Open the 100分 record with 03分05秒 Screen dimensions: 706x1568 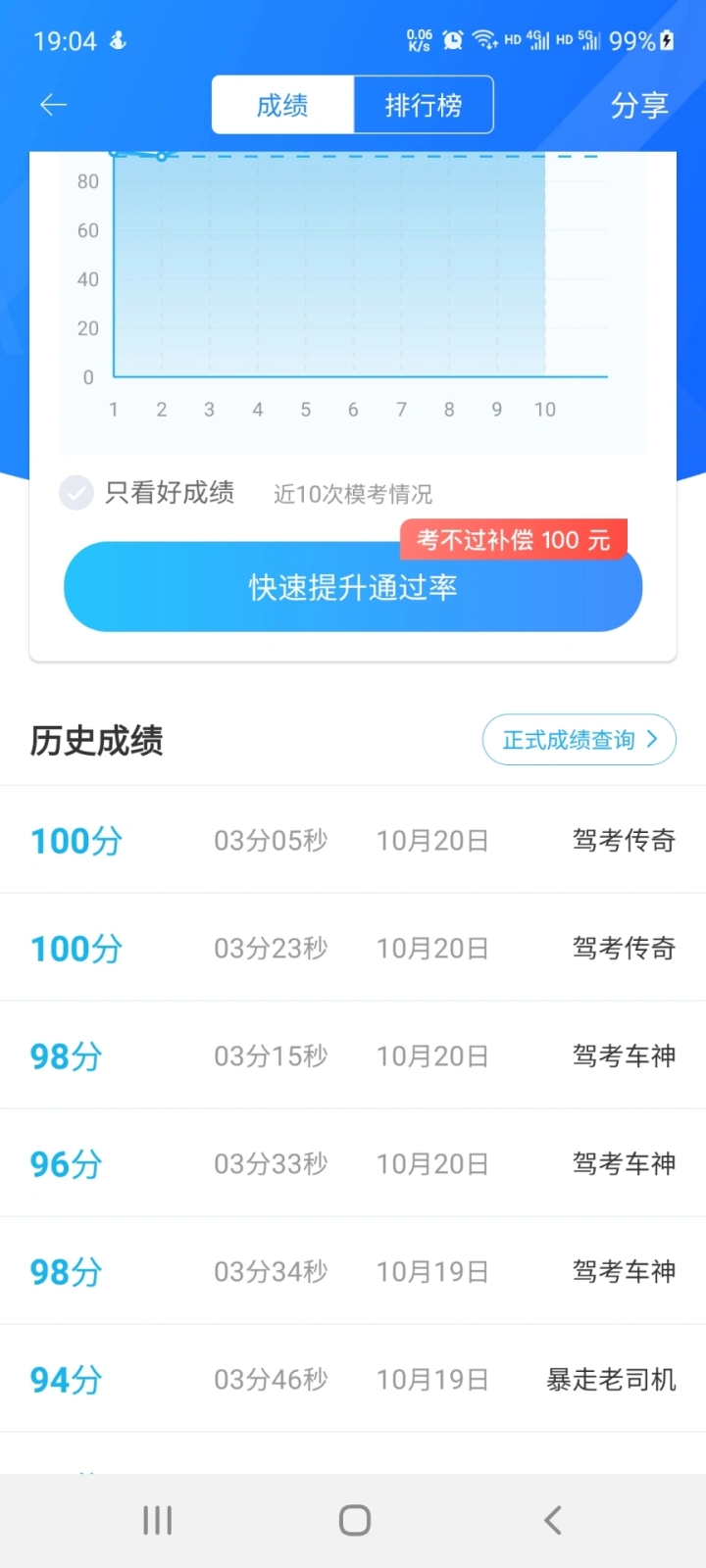(x=353, y=840)
